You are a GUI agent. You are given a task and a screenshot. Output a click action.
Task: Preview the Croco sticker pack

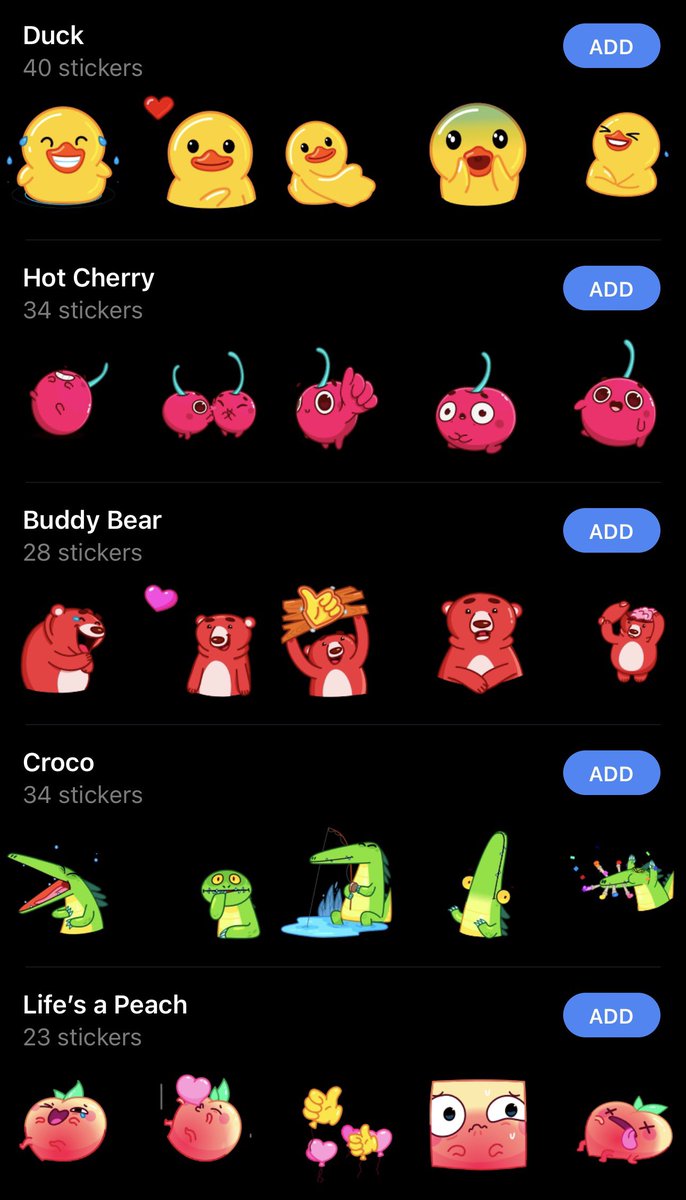tap(59, 763)
